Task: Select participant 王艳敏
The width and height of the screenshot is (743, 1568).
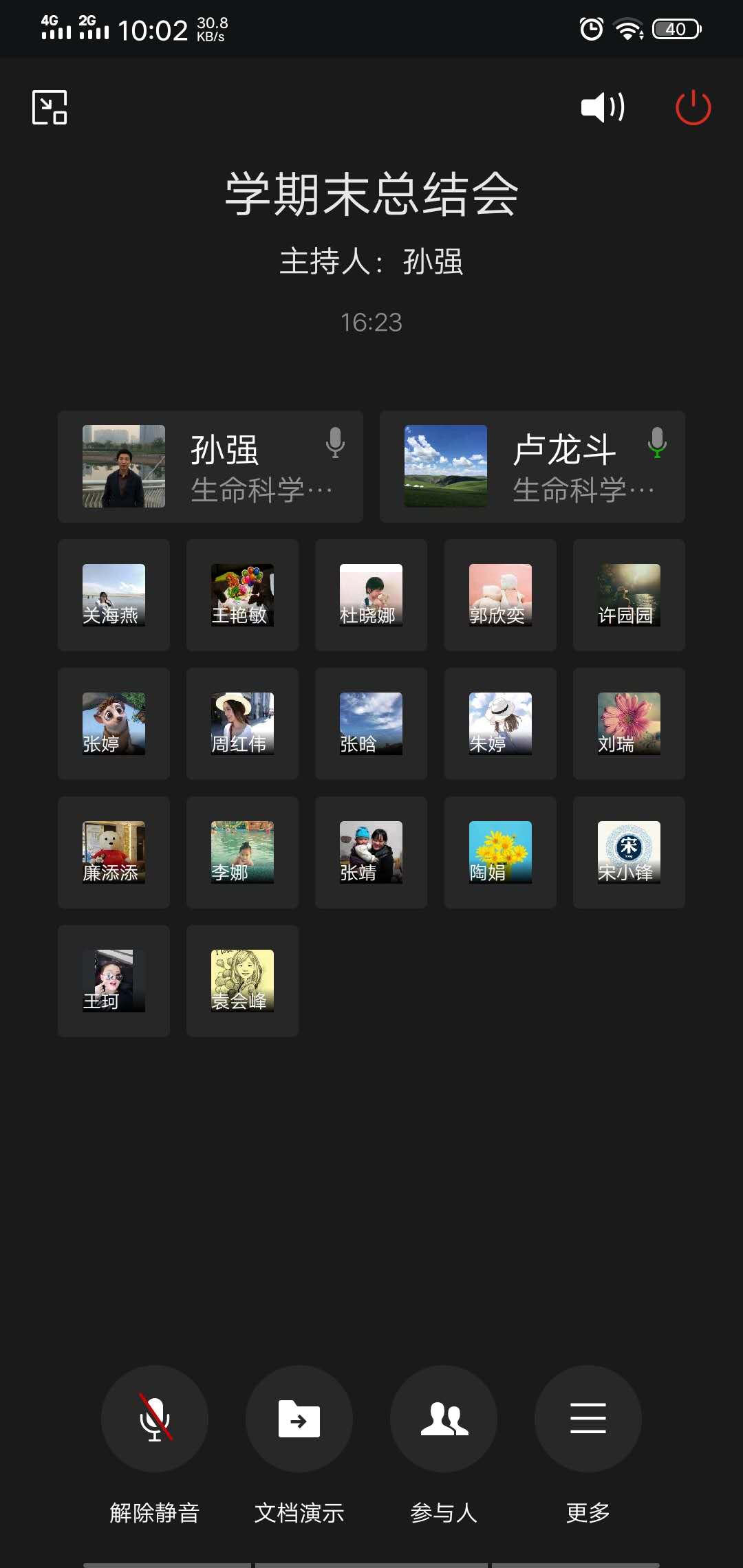Action: (242, 595)
